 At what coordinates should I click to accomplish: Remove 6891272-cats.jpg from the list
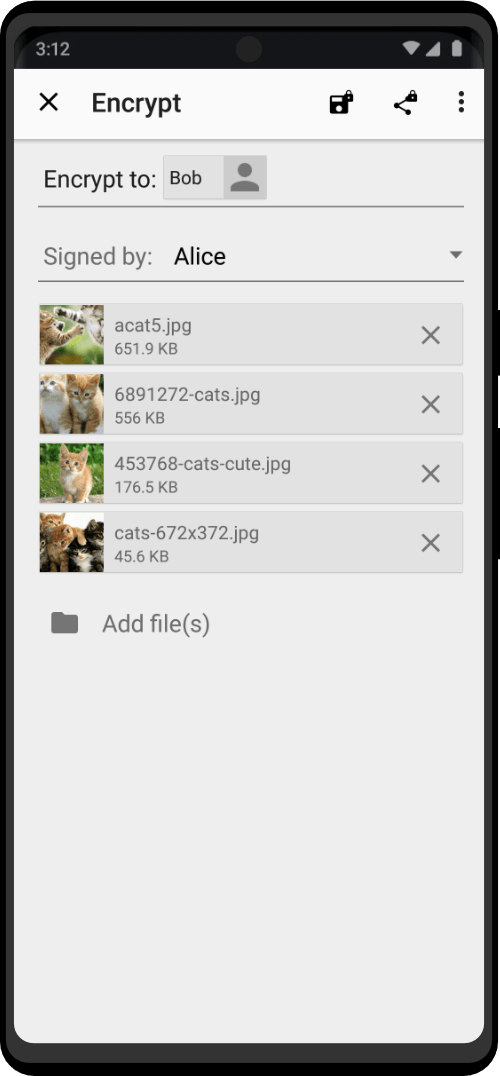[x=430, y=405]
